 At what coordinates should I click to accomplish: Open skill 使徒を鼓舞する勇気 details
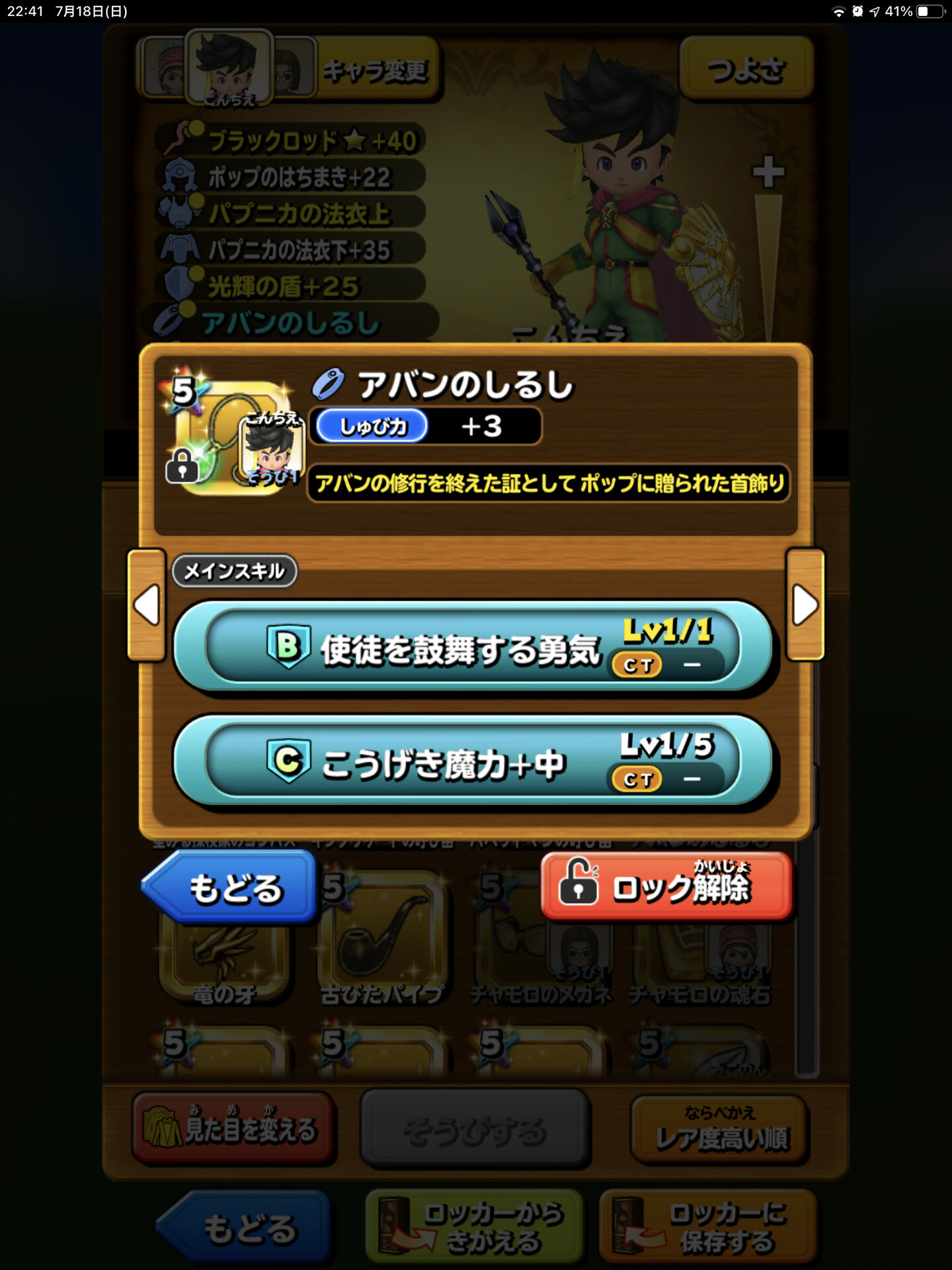[x=472, y=647]
